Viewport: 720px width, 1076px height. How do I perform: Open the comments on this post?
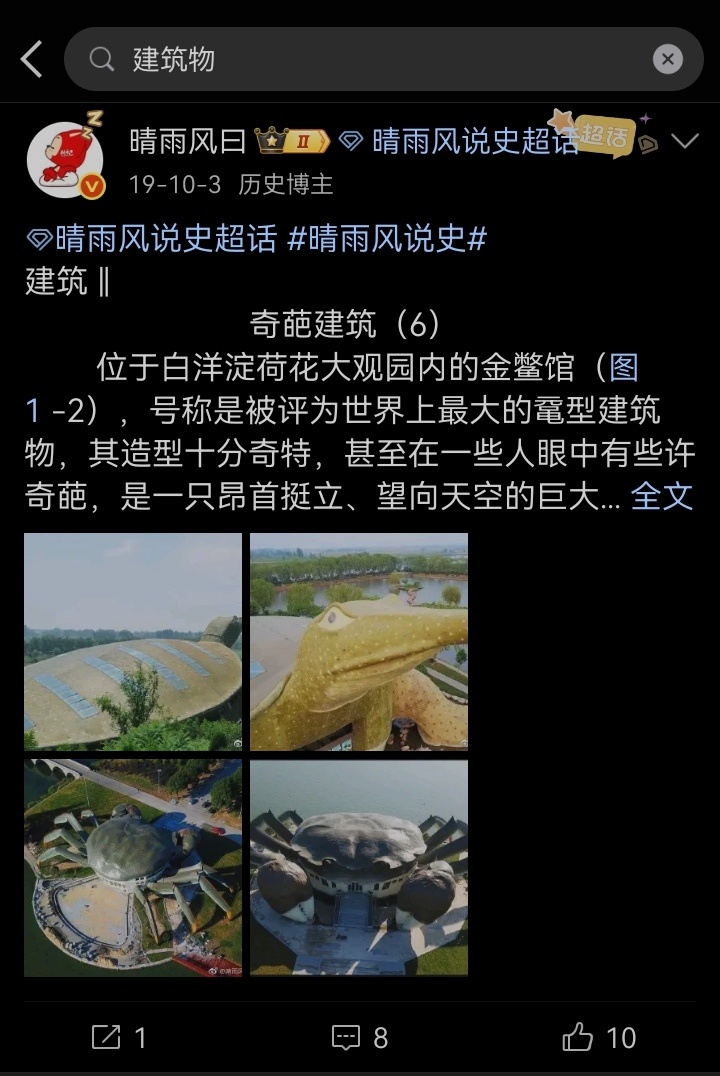[360, 1037]
